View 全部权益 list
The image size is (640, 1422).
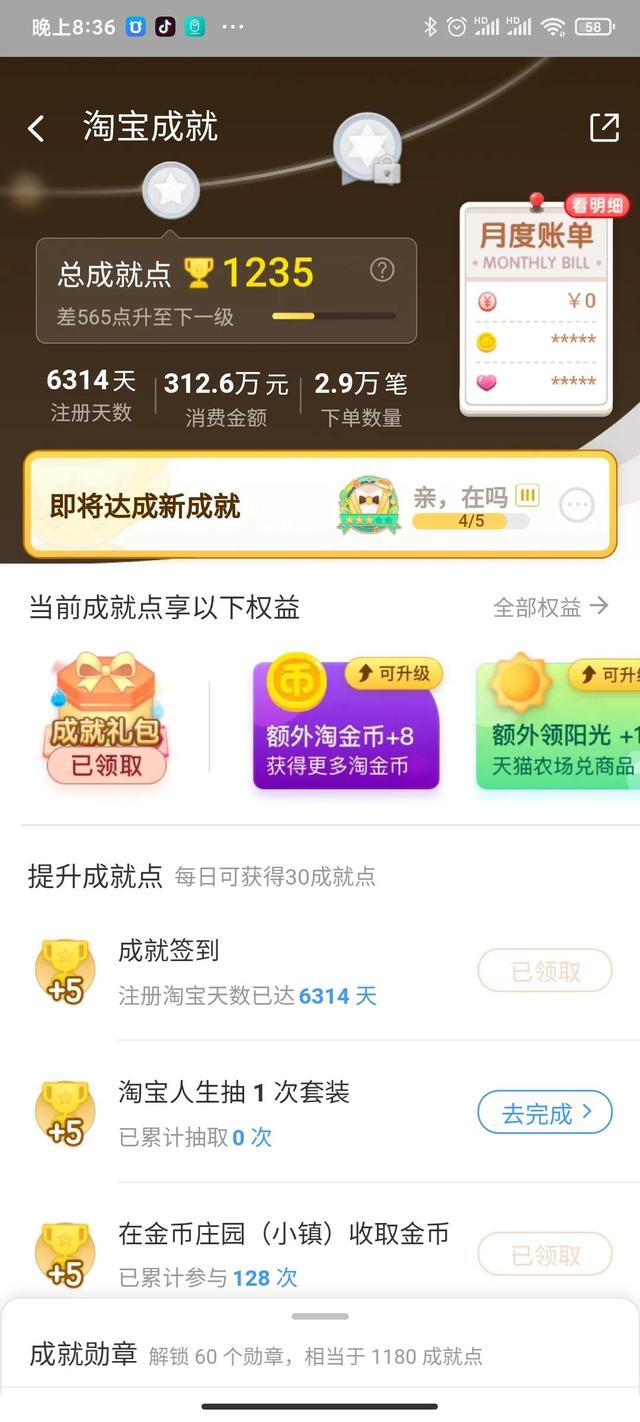tap(550, 607)
